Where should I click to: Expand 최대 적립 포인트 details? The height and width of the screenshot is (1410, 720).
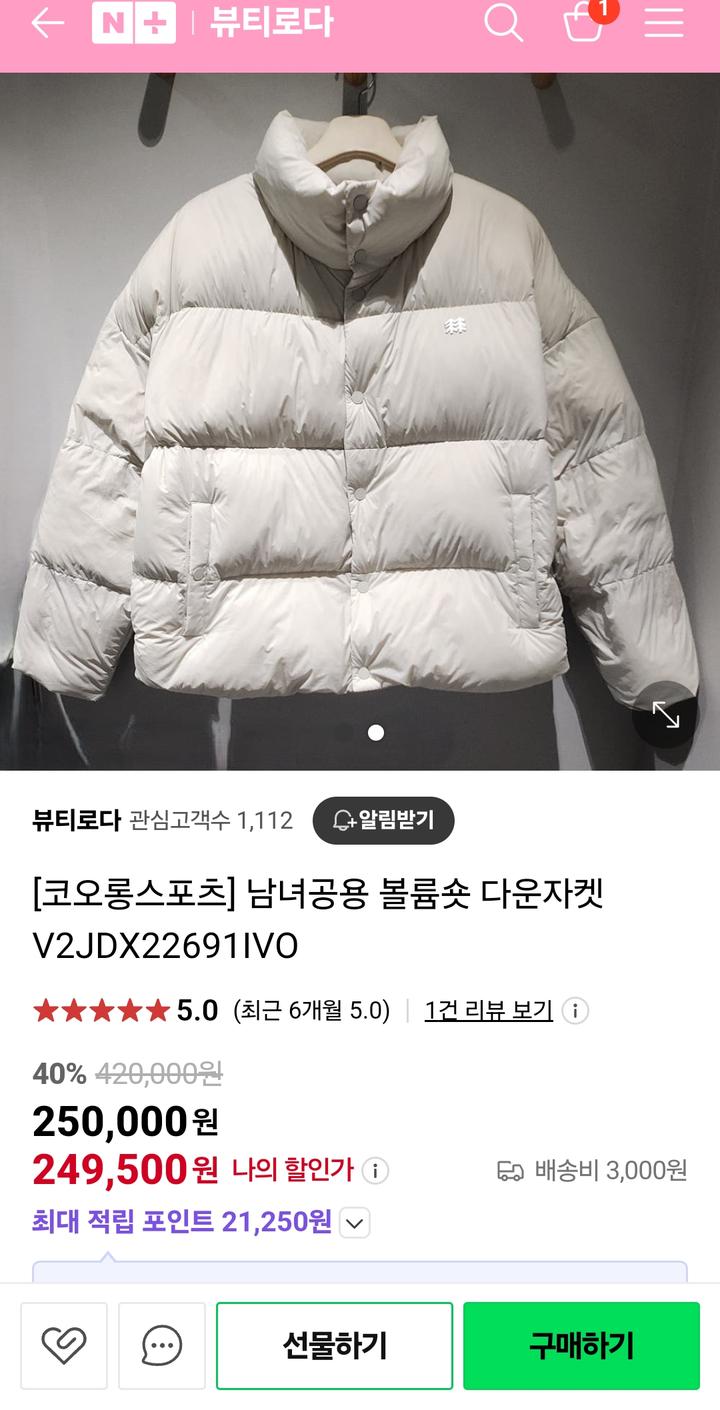click(x=355, y=1222)
